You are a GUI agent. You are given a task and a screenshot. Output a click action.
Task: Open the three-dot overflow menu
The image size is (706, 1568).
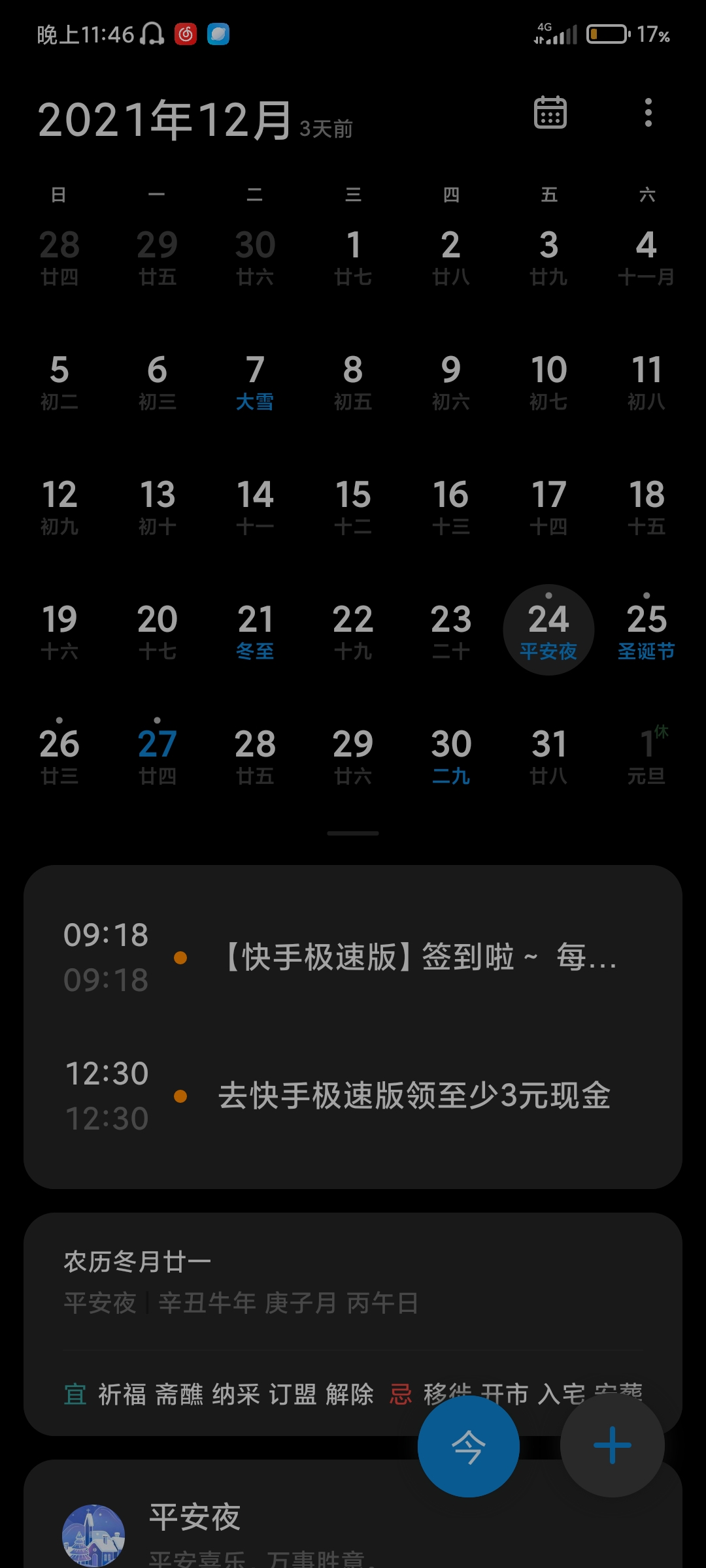pos(648,112)
